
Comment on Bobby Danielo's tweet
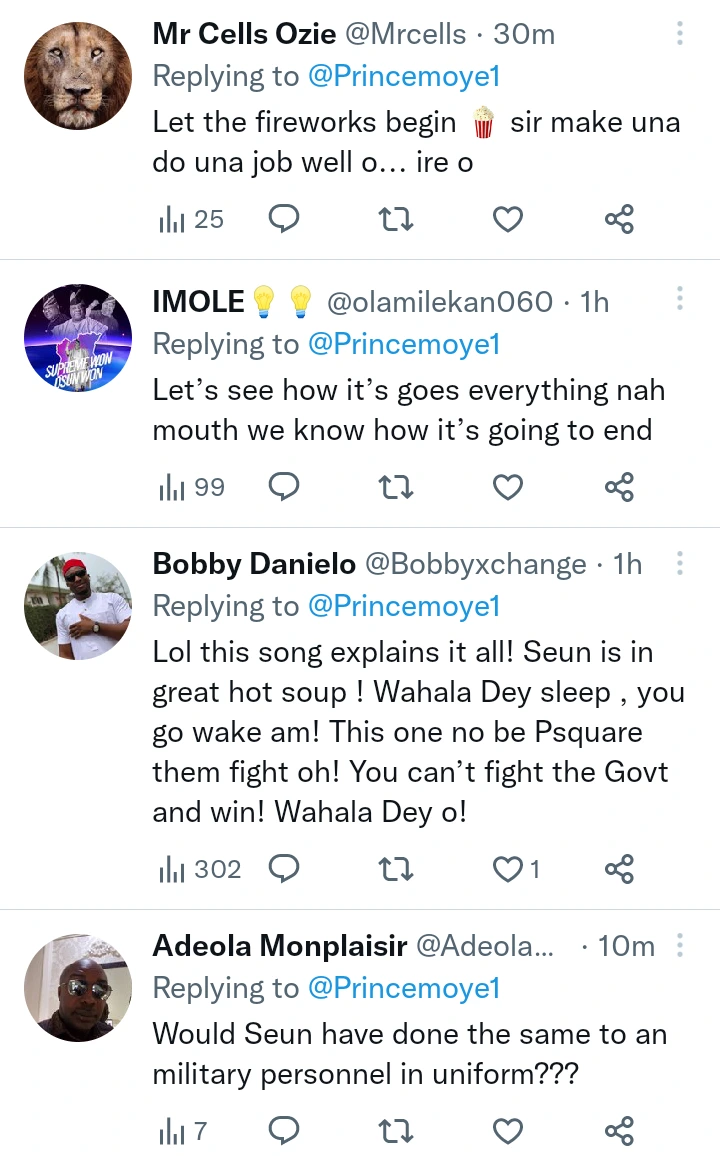[284, 869]
